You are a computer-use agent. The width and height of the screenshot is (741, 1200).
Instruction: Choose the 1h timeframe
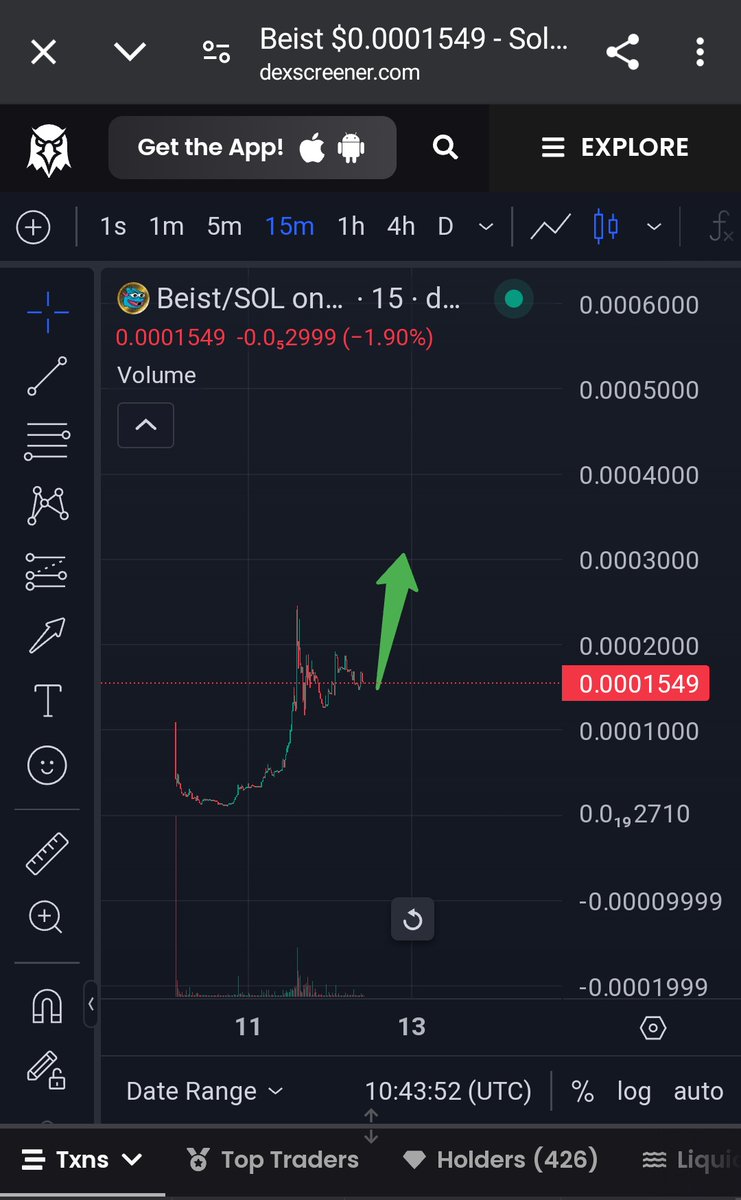coord(351,227)
